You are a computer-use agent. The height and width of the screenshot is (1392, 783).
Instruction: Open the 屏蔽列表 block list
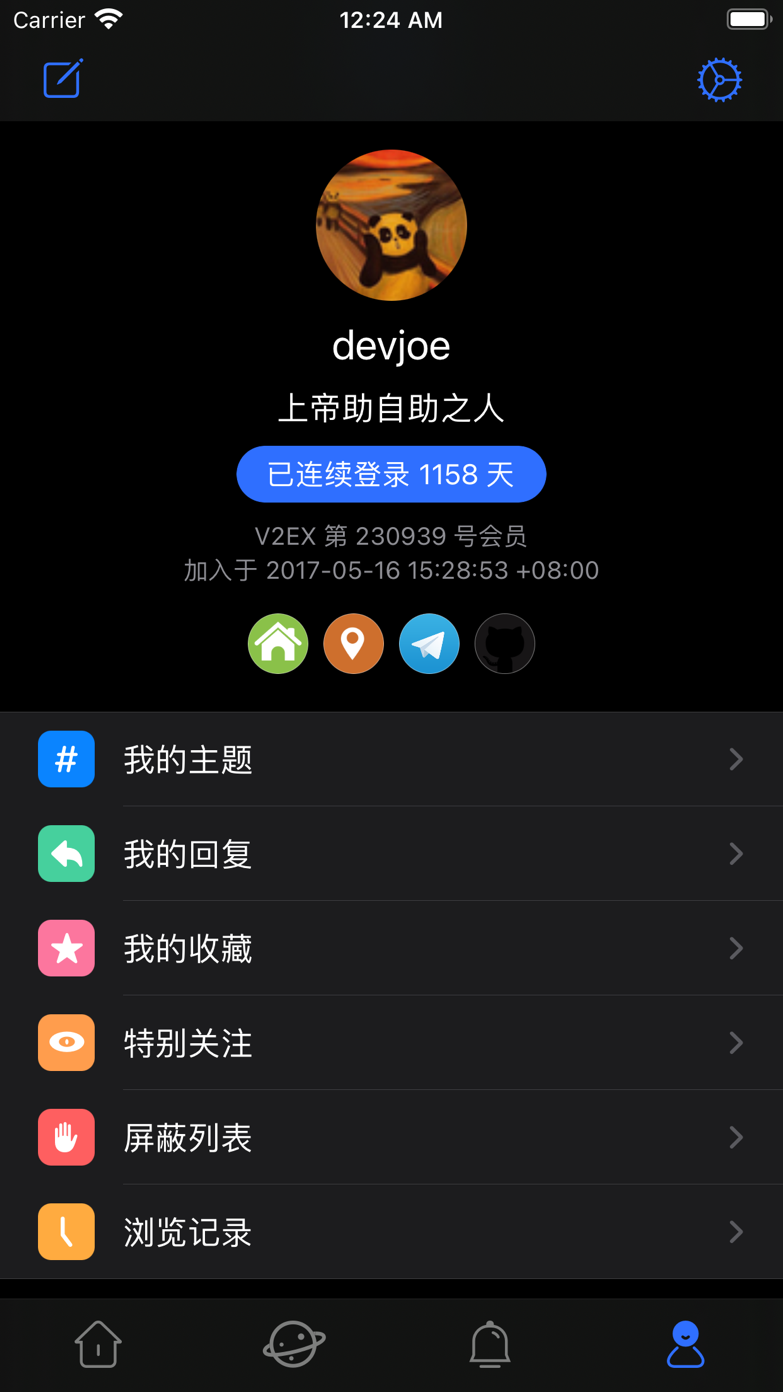coord(391,1137)
